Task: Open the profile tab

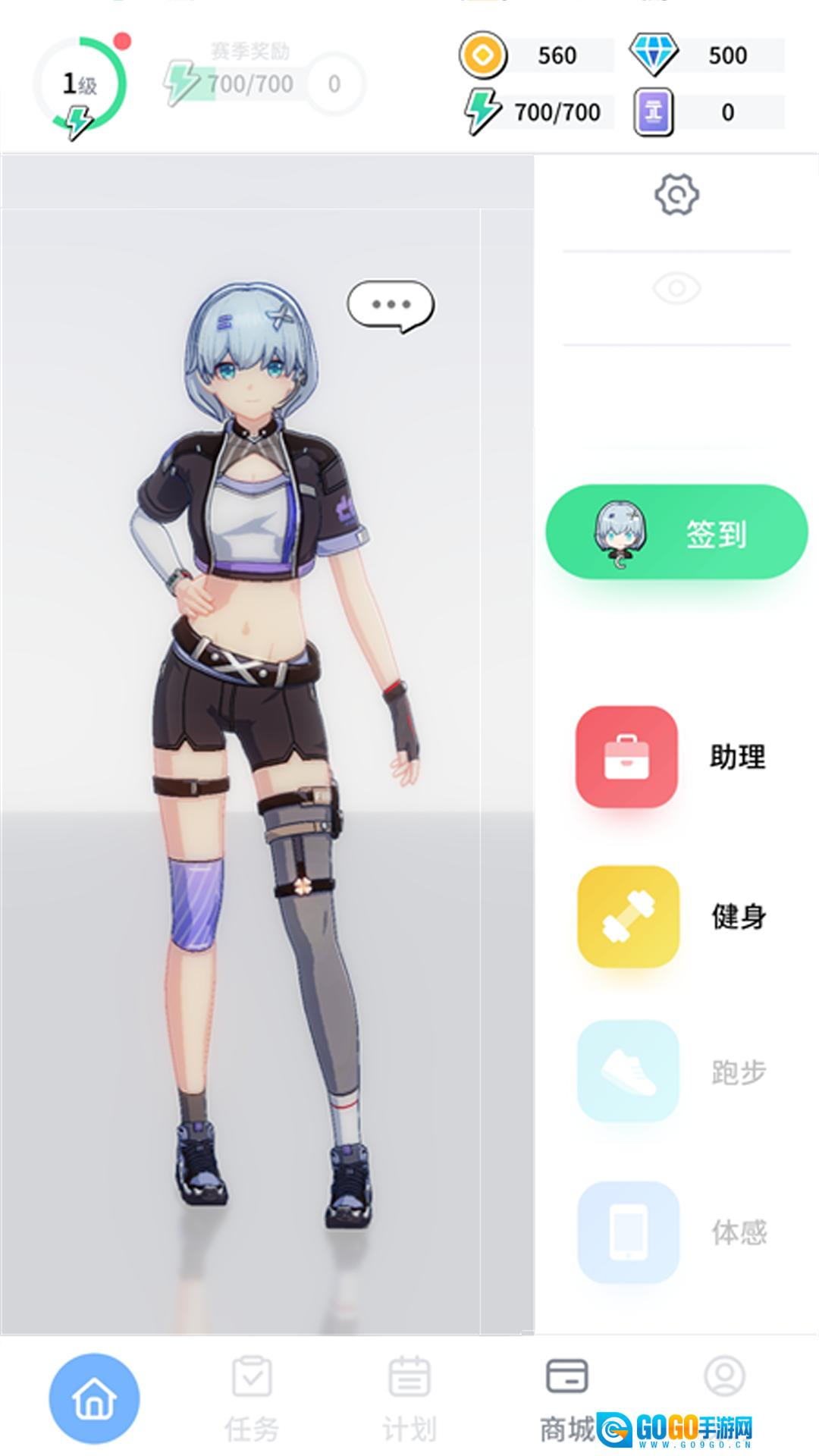Action: (725, 1376)
